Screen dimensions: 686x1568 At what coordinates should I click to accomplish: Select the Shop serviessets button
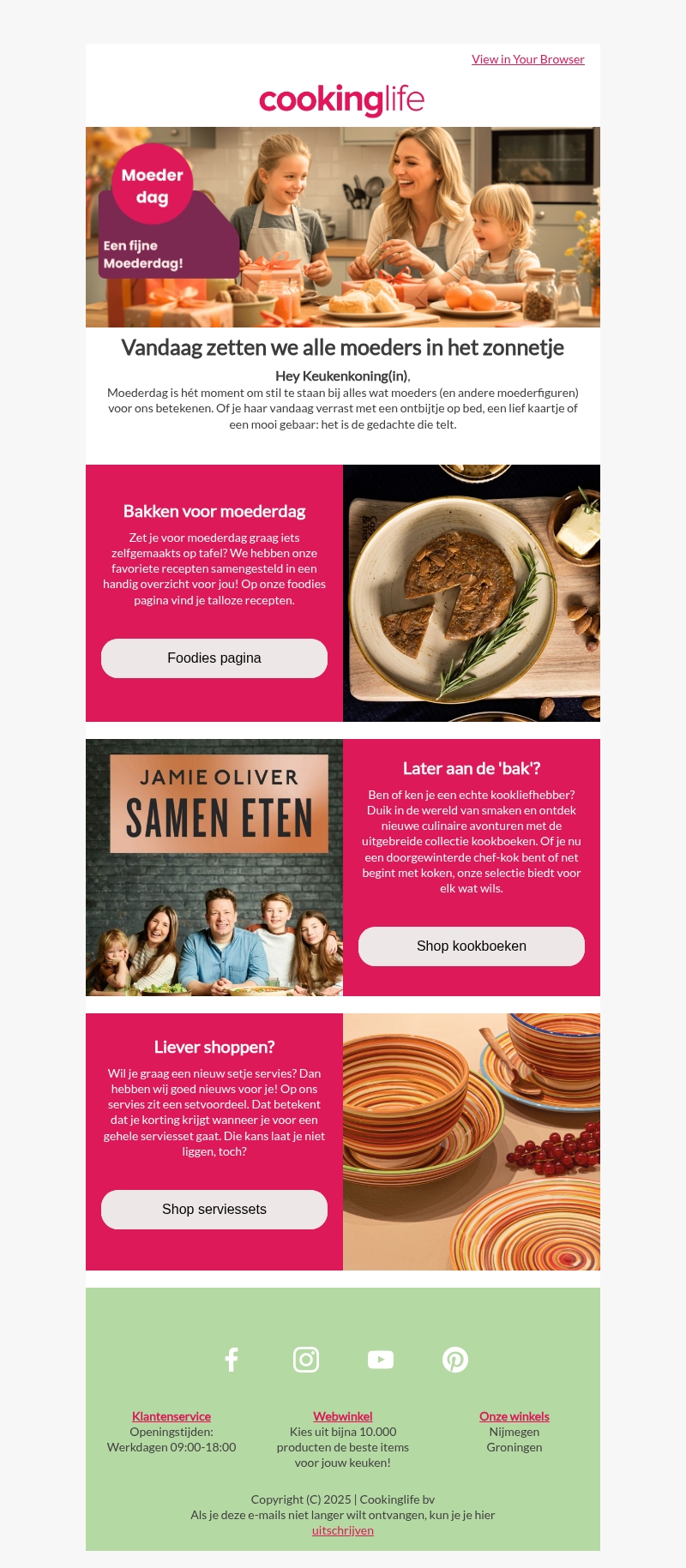[214, 1210]
